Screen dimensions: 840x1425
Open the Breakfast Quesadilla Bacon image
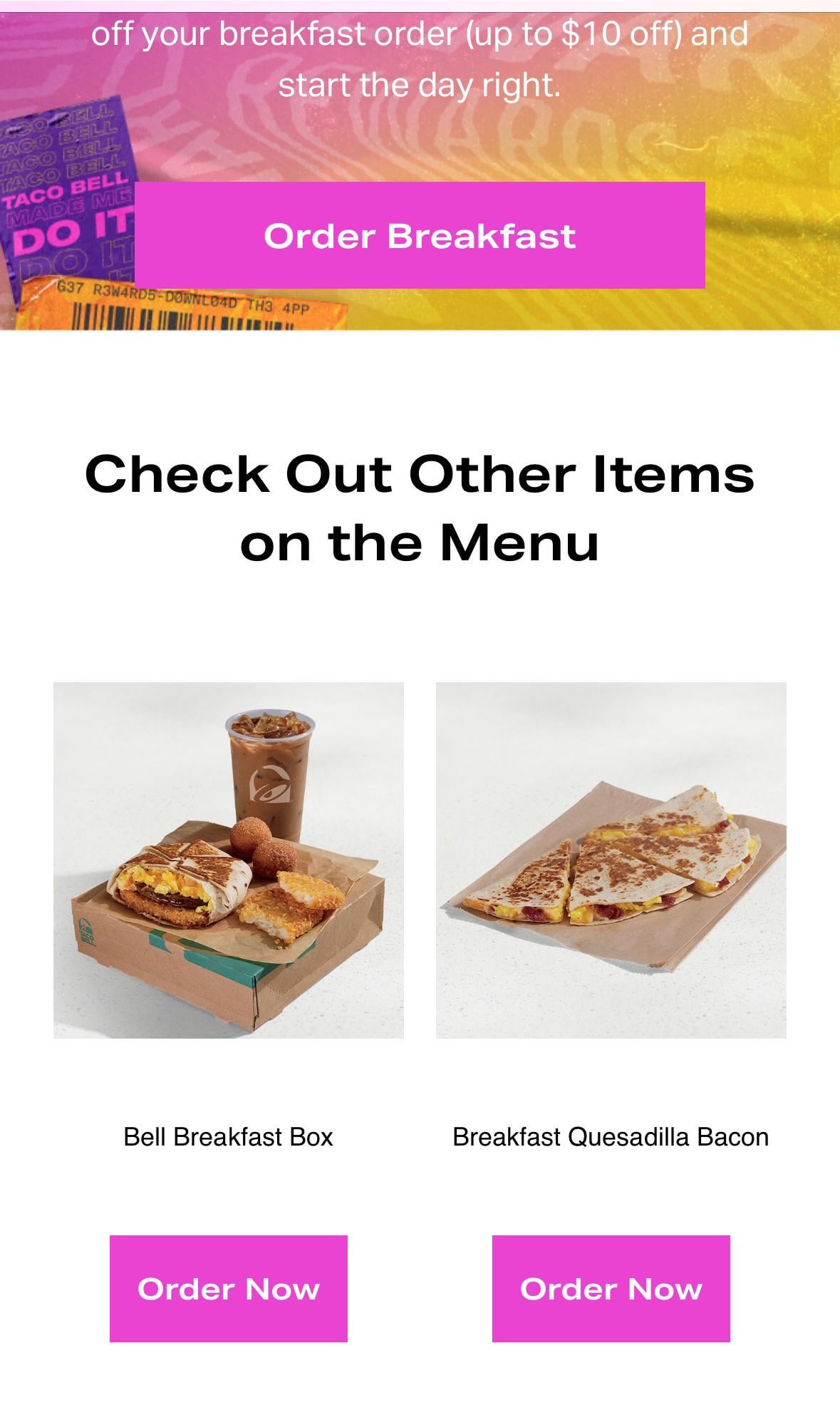coord(611,860)
